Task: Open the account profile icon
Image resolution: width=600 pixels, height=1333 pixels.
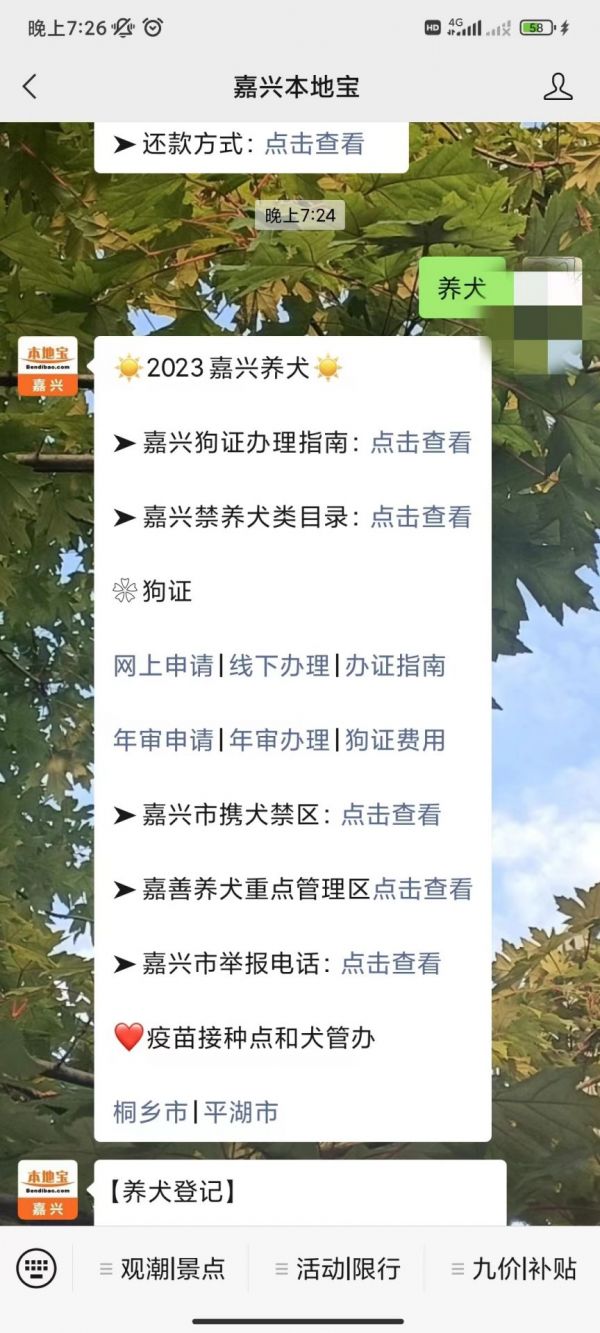Action: (x=557, y=87)
